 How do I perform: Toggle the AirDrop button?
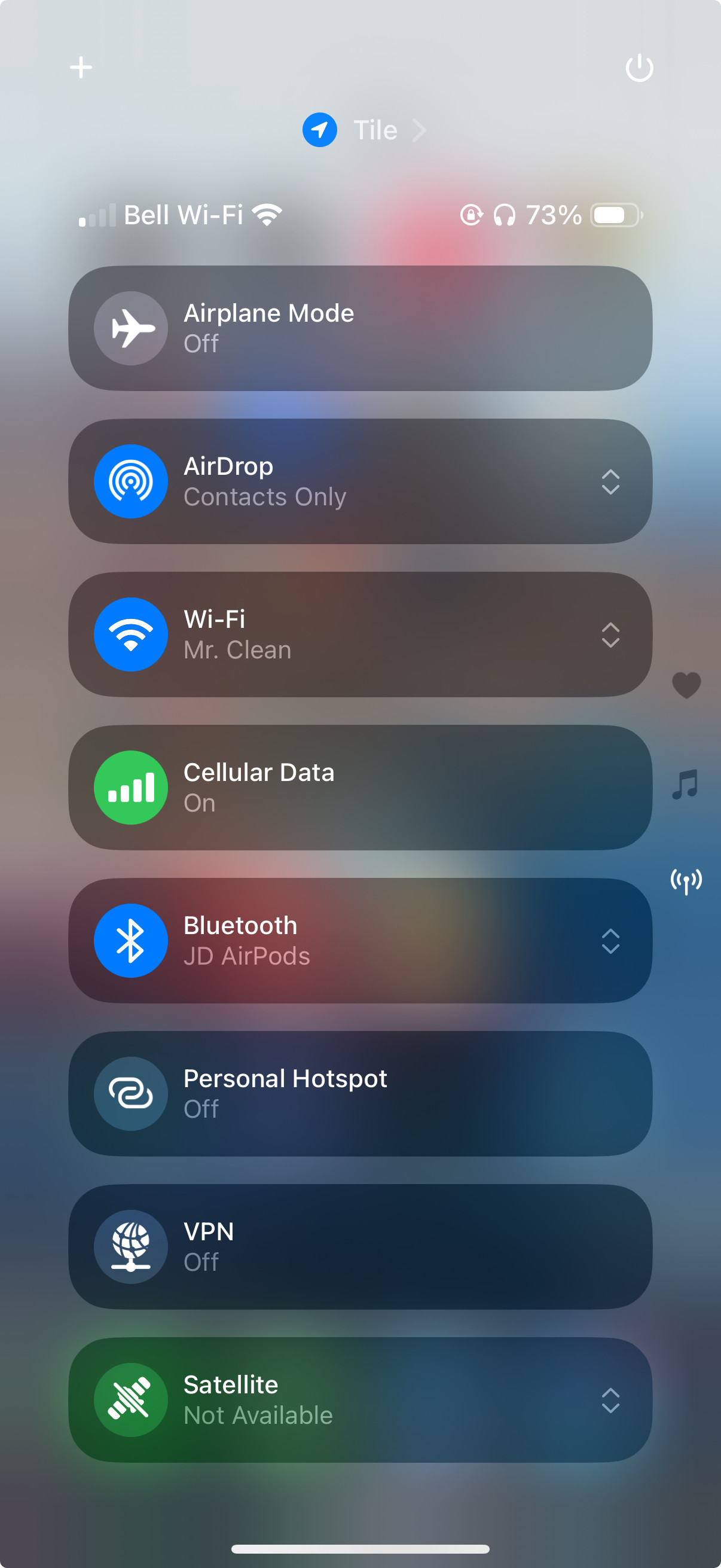pyautogui.click(x=131, y=481)
